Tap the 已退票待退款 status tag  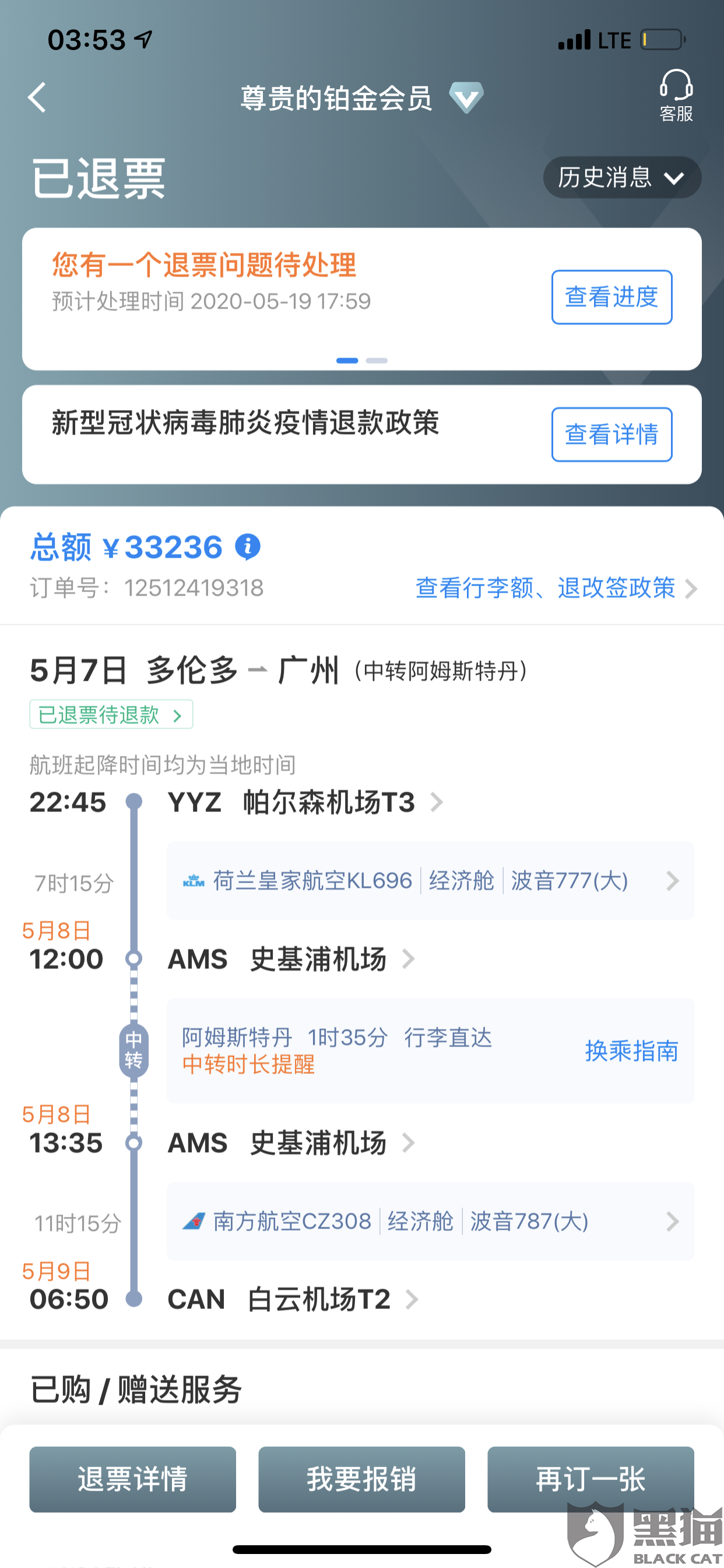point(111,714)
